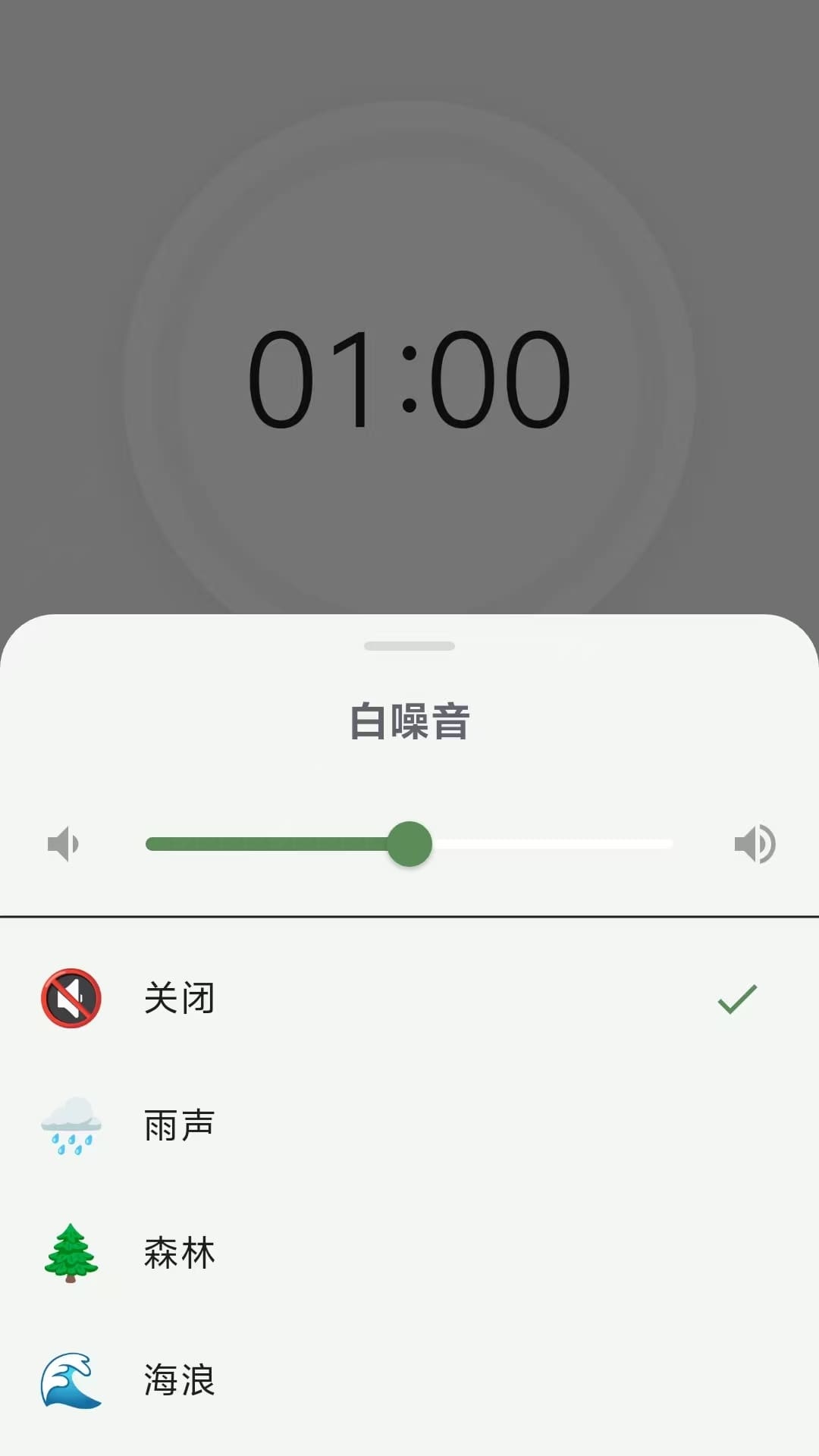Viewport: 819px width, 1456px height.
Task: Click the pine tree icon for 森林
Action: pyautogui.click(x=71, y=1253)
